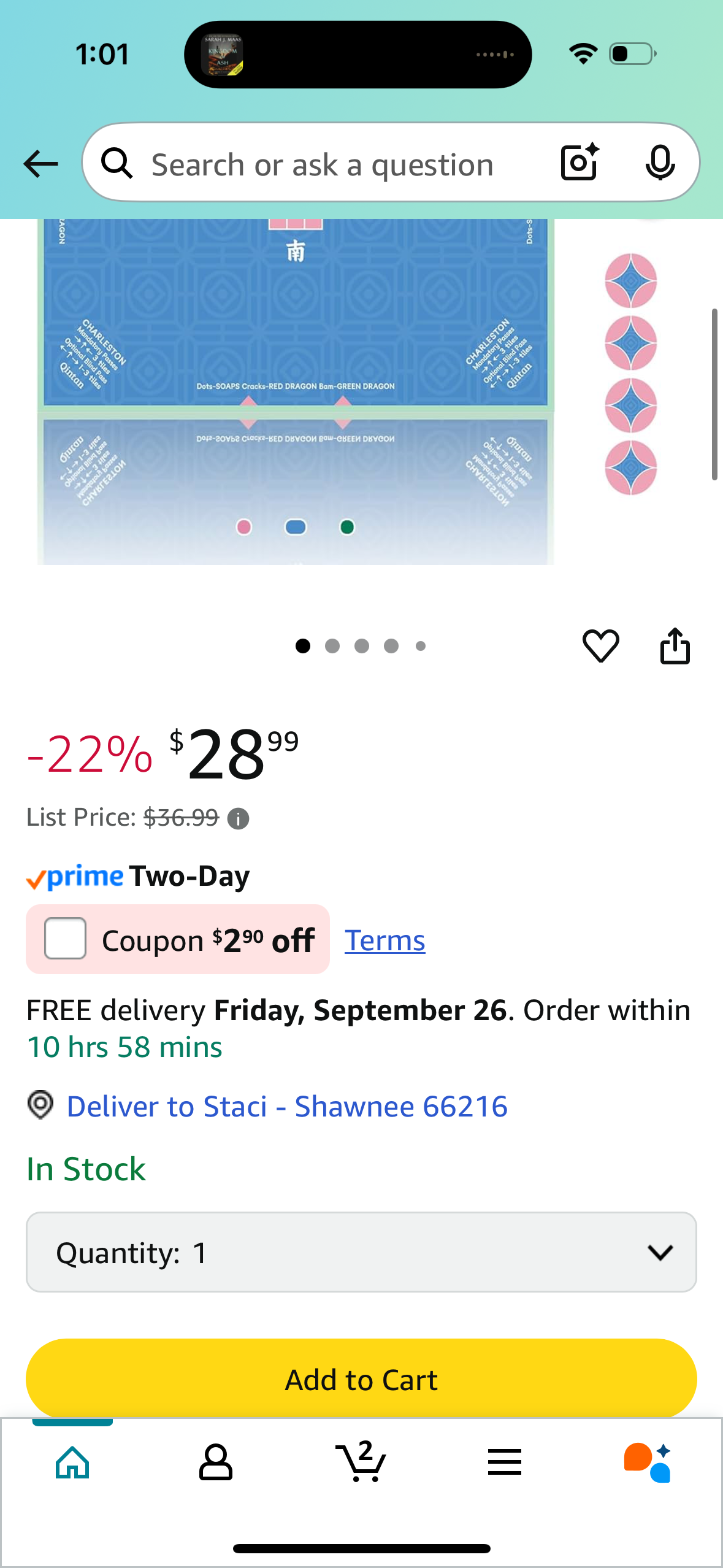Image resolution: width=723 pixels, height=1568 pixels.
Task: Change delivery address for Staci - Shawnee 66216
Action: (286, 1106)
